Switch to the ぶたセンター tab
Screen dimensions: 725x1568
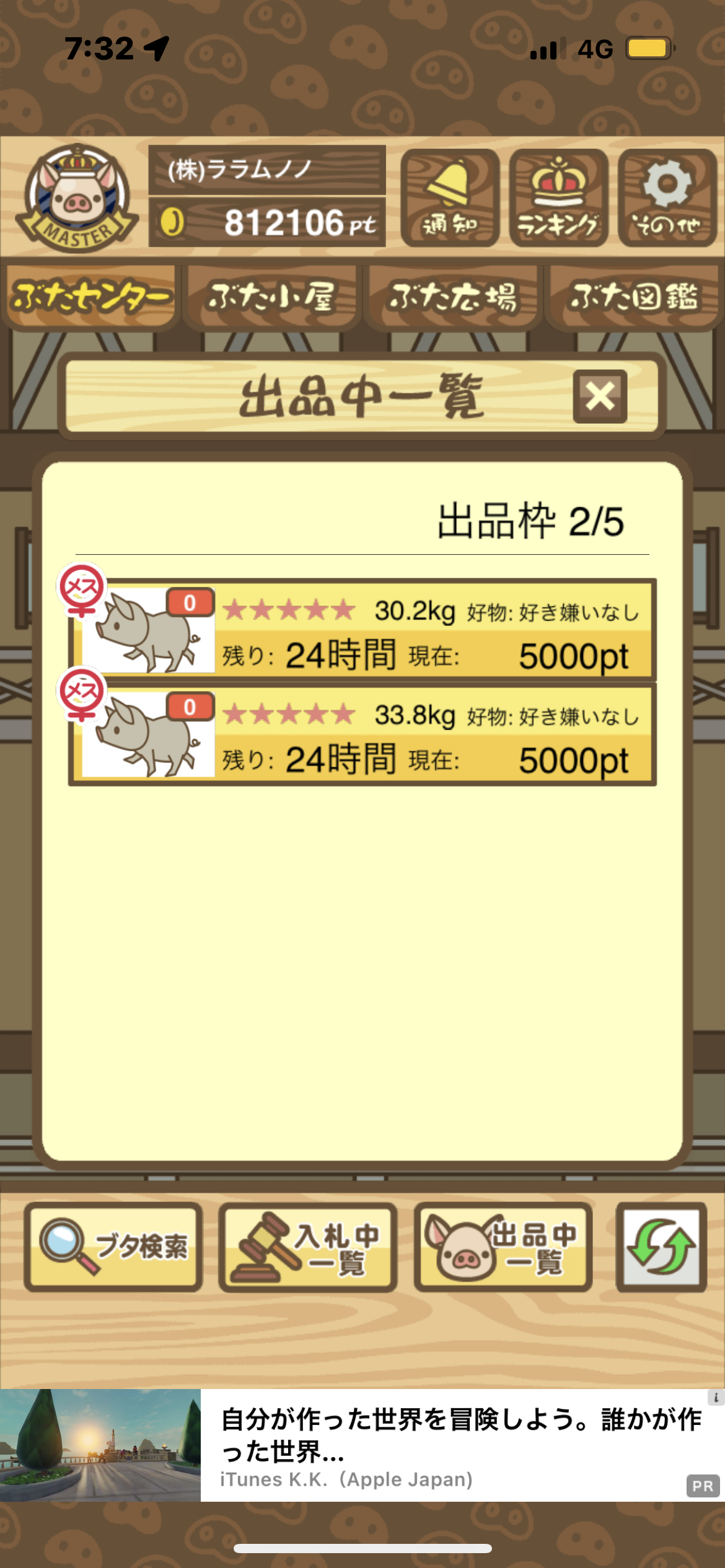tap(90, 297)
